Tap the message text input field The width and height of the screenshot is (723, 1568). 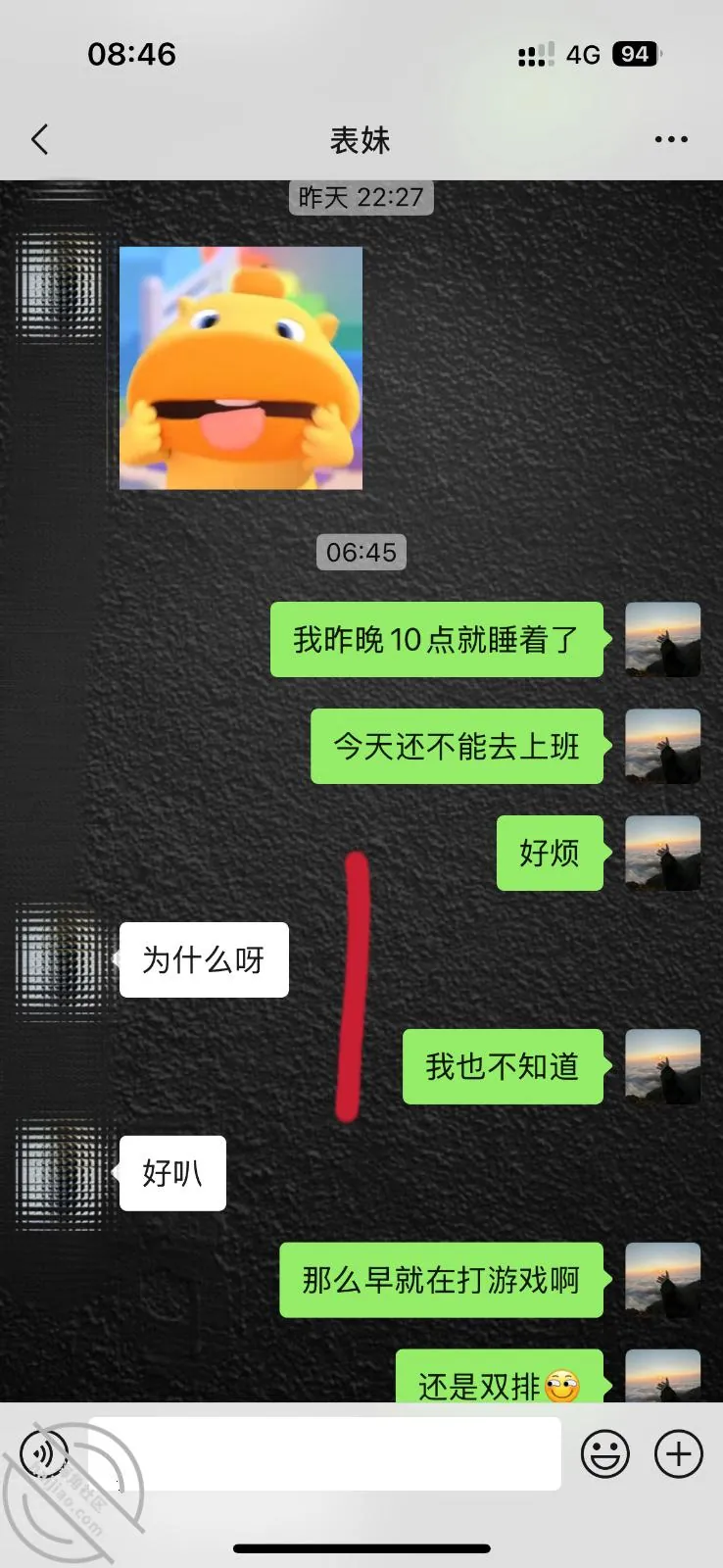click(x=324, y=1453)
